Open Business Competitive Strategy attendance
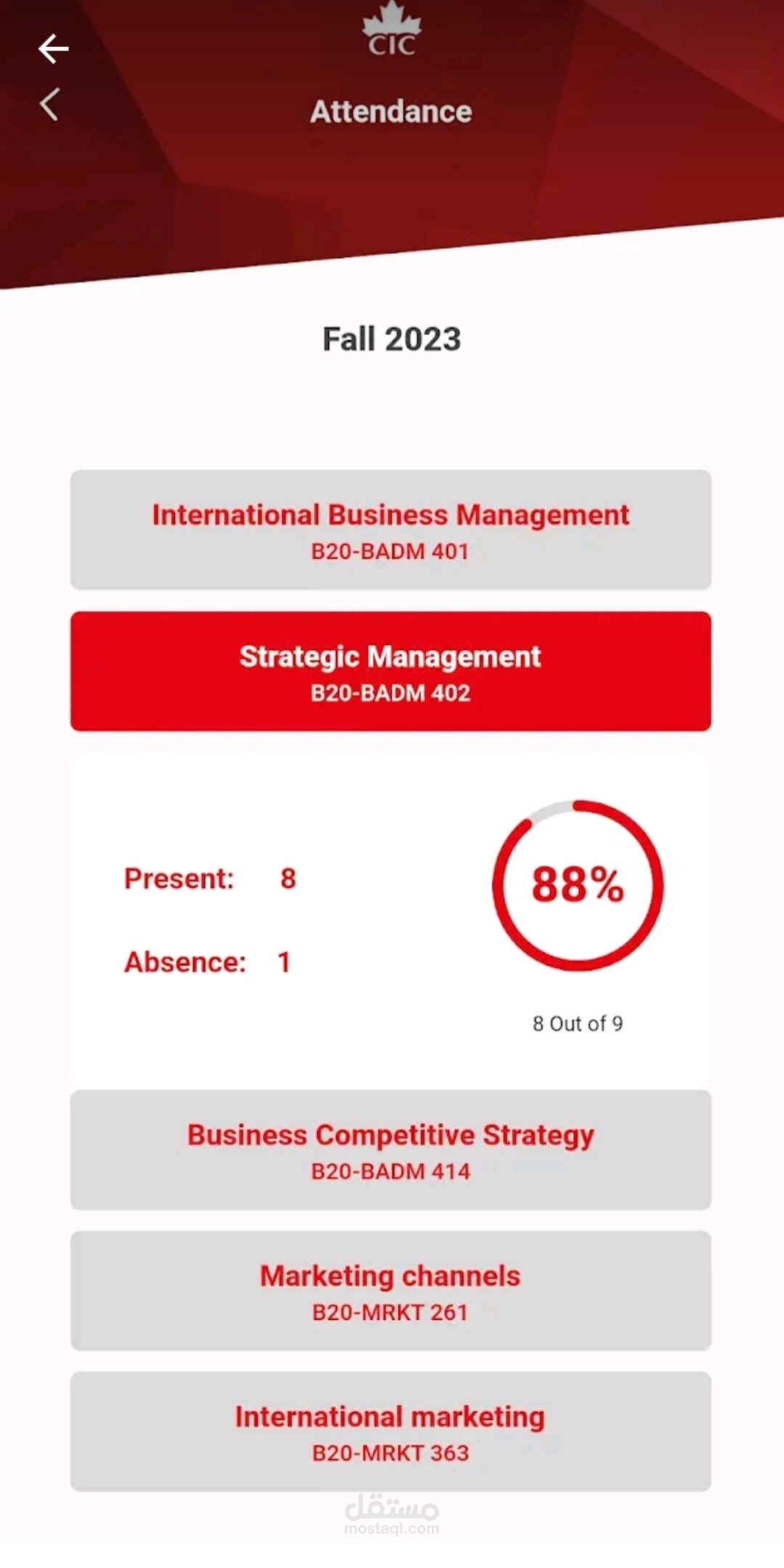784x1568 pixels. tap(391, 1149)
